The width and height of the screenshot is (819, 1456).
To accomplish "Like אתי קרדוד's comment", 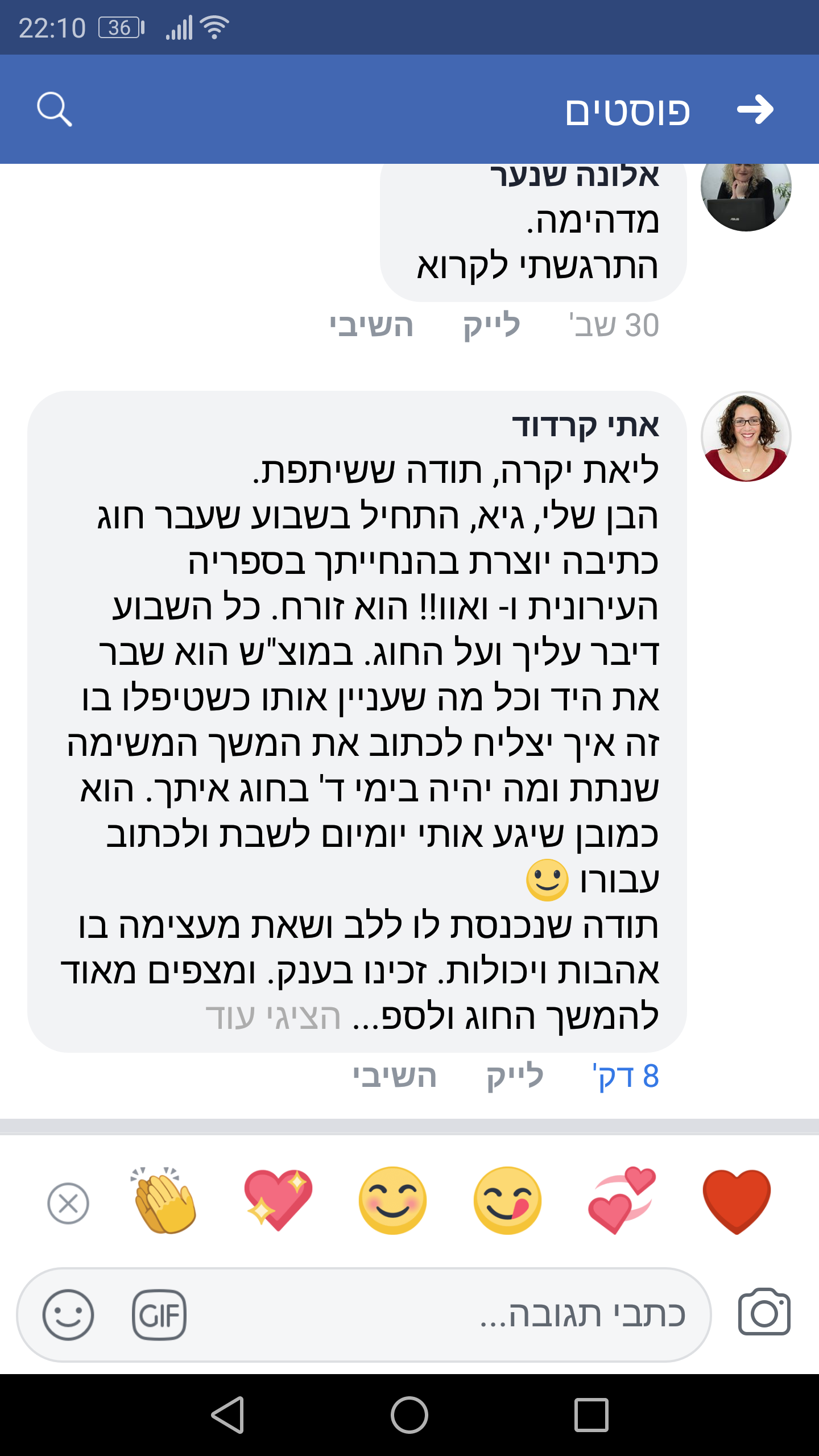I will click(515, 1077).
